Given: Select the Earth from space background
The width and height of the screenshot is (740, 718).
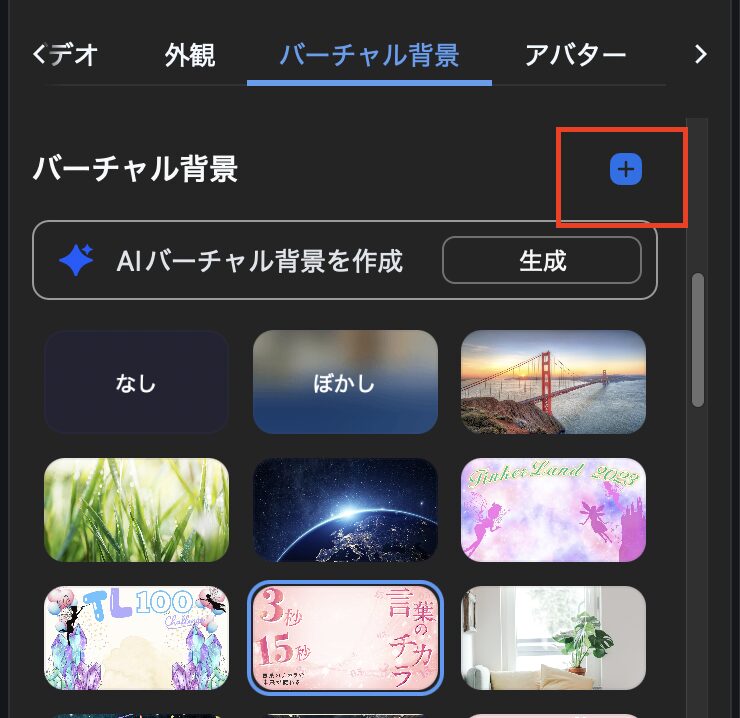Looking at the screenshot, I should [x=345, y=510].
